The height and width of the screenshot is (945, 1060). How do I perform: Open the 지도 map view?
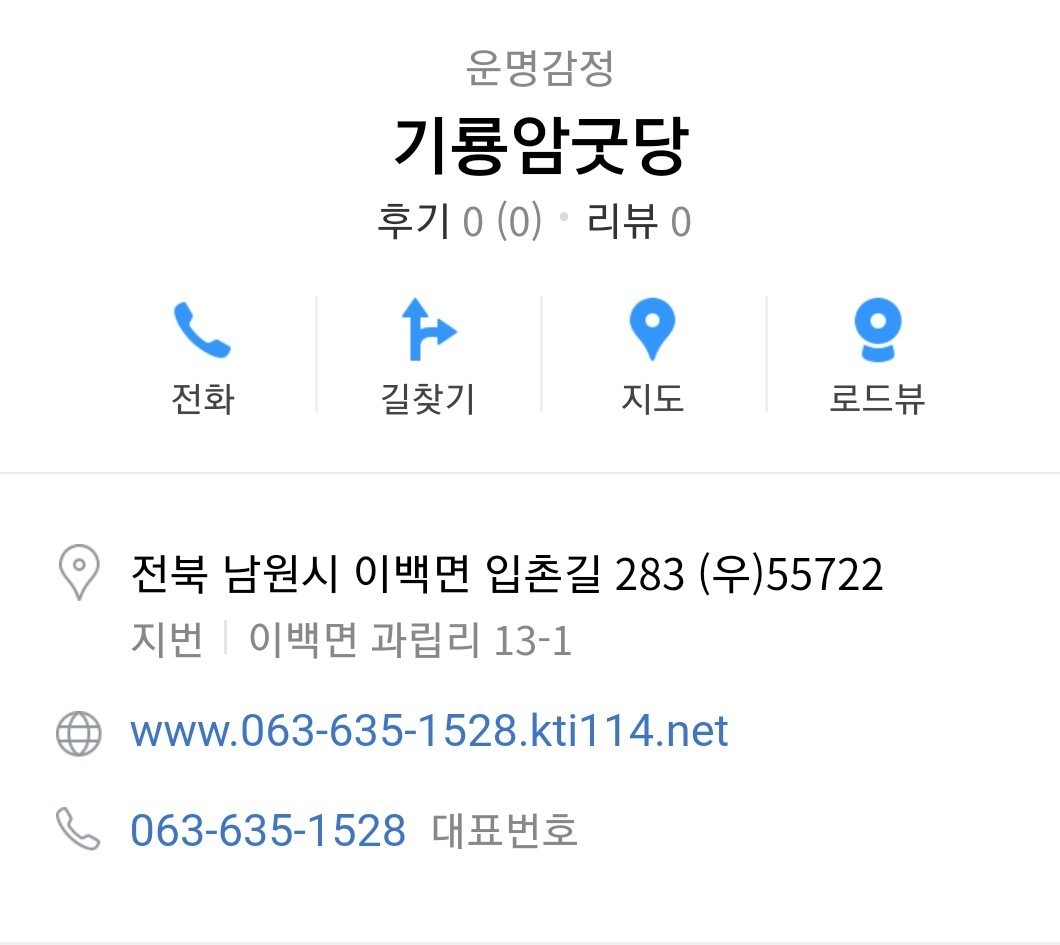[652, 356]
